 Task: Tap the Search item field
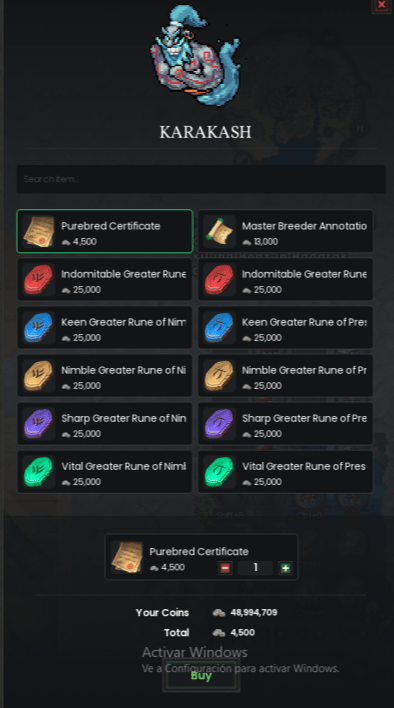click(201, 179)
